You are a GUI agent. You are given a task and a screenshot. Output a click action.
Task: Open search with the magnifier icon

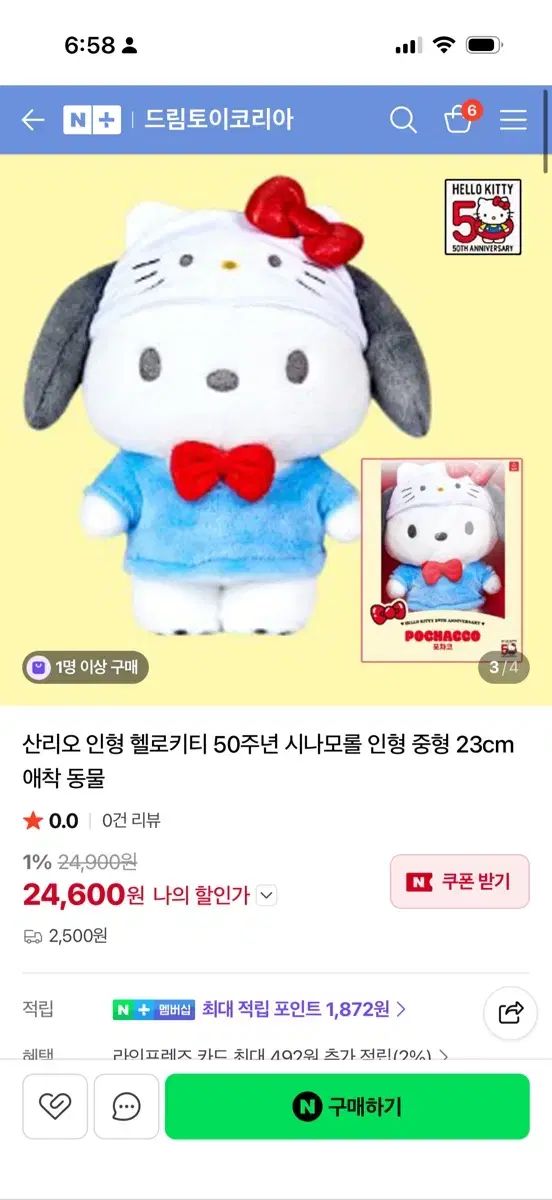point(403,120)
